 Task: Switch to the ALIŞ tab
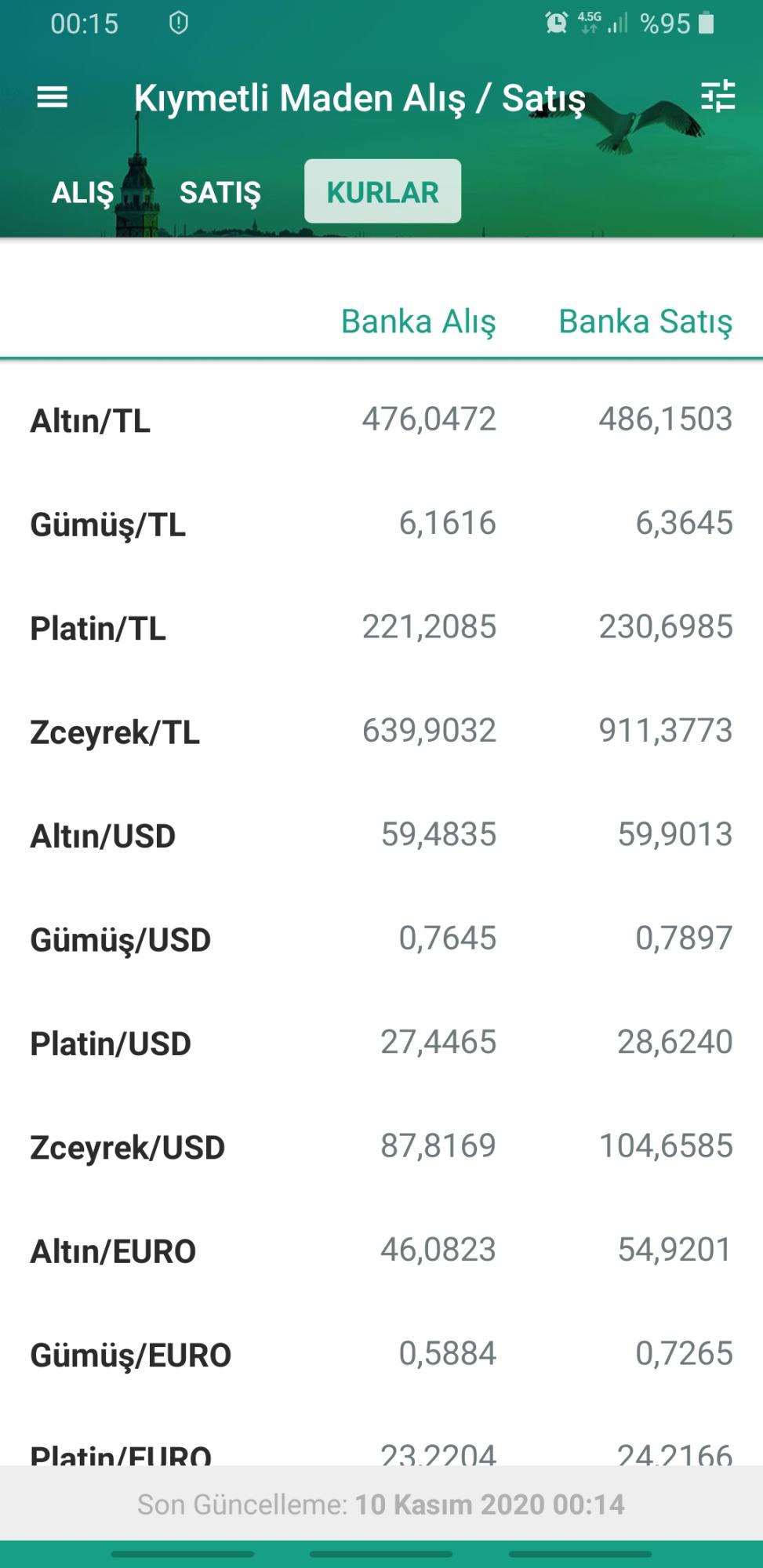pyautogui.click(x=82, y=192)
